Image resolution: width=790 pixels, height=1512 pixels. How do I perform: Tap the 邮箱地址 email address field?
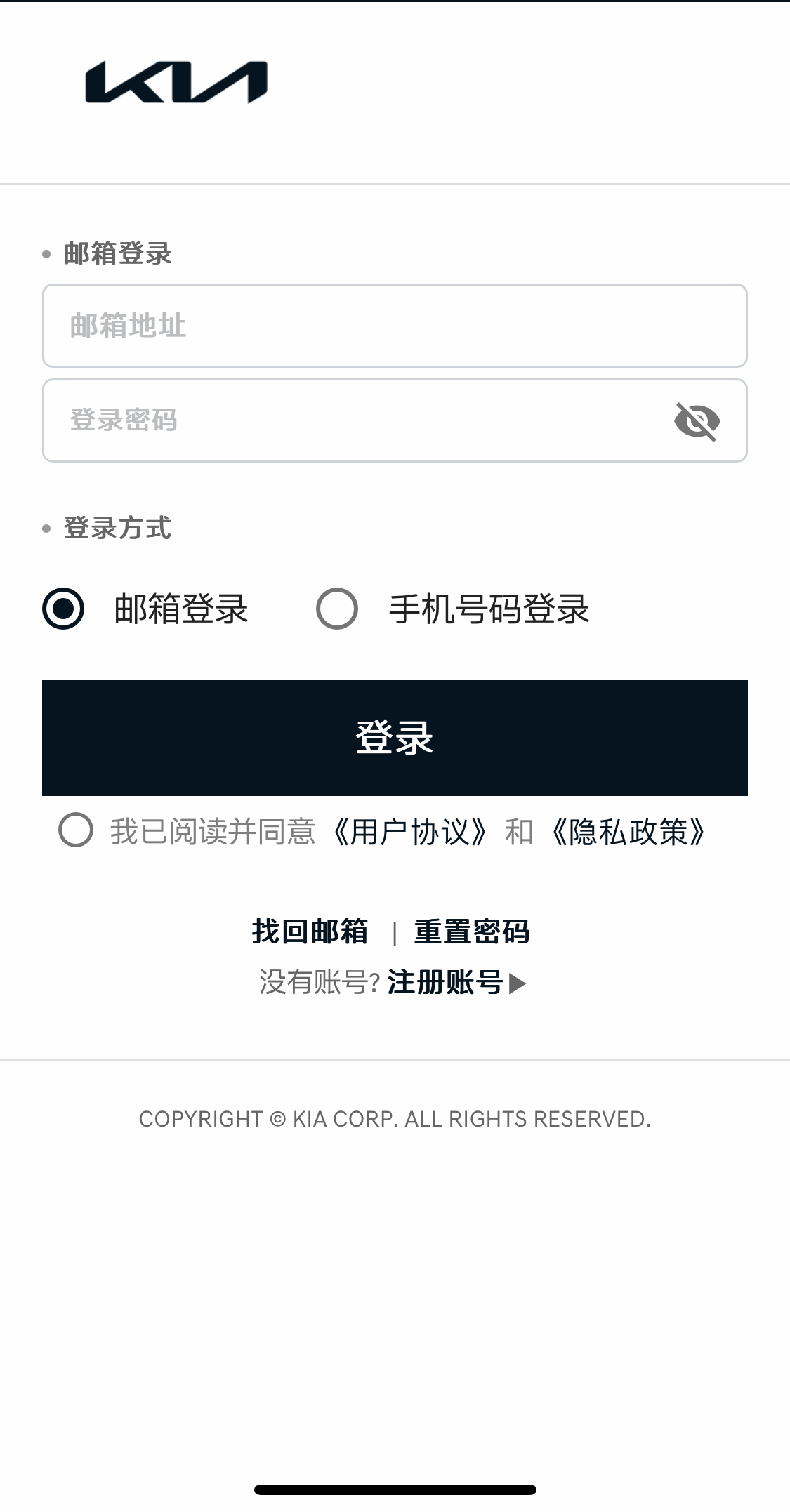click(x=394, y=326)
